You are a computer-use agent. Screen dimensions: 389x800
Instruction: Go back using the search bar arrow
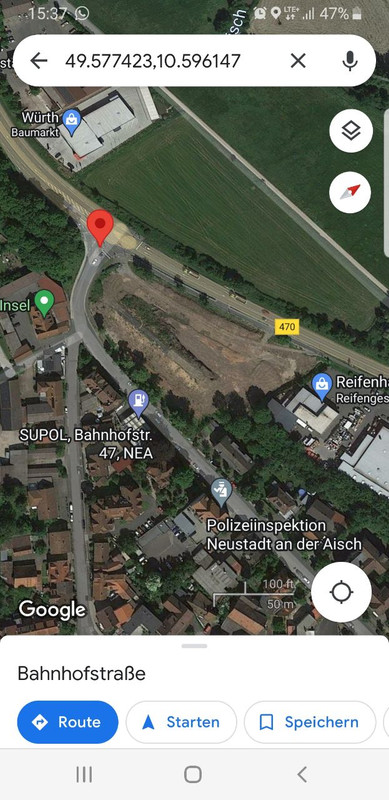tap(38, 61)
